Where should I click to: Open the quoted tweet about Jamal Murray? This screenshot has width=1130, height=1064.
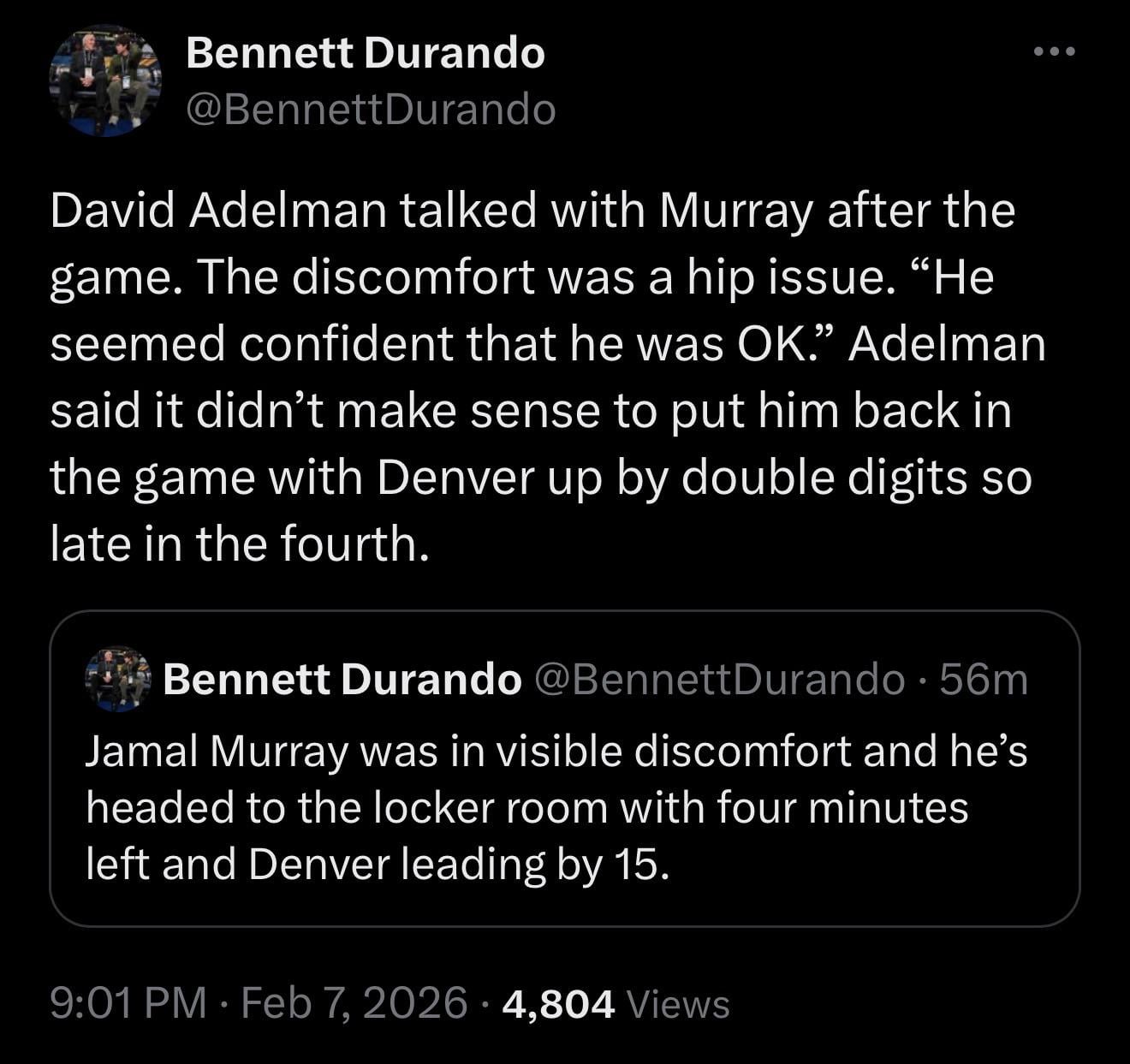[x=564, y=806]
